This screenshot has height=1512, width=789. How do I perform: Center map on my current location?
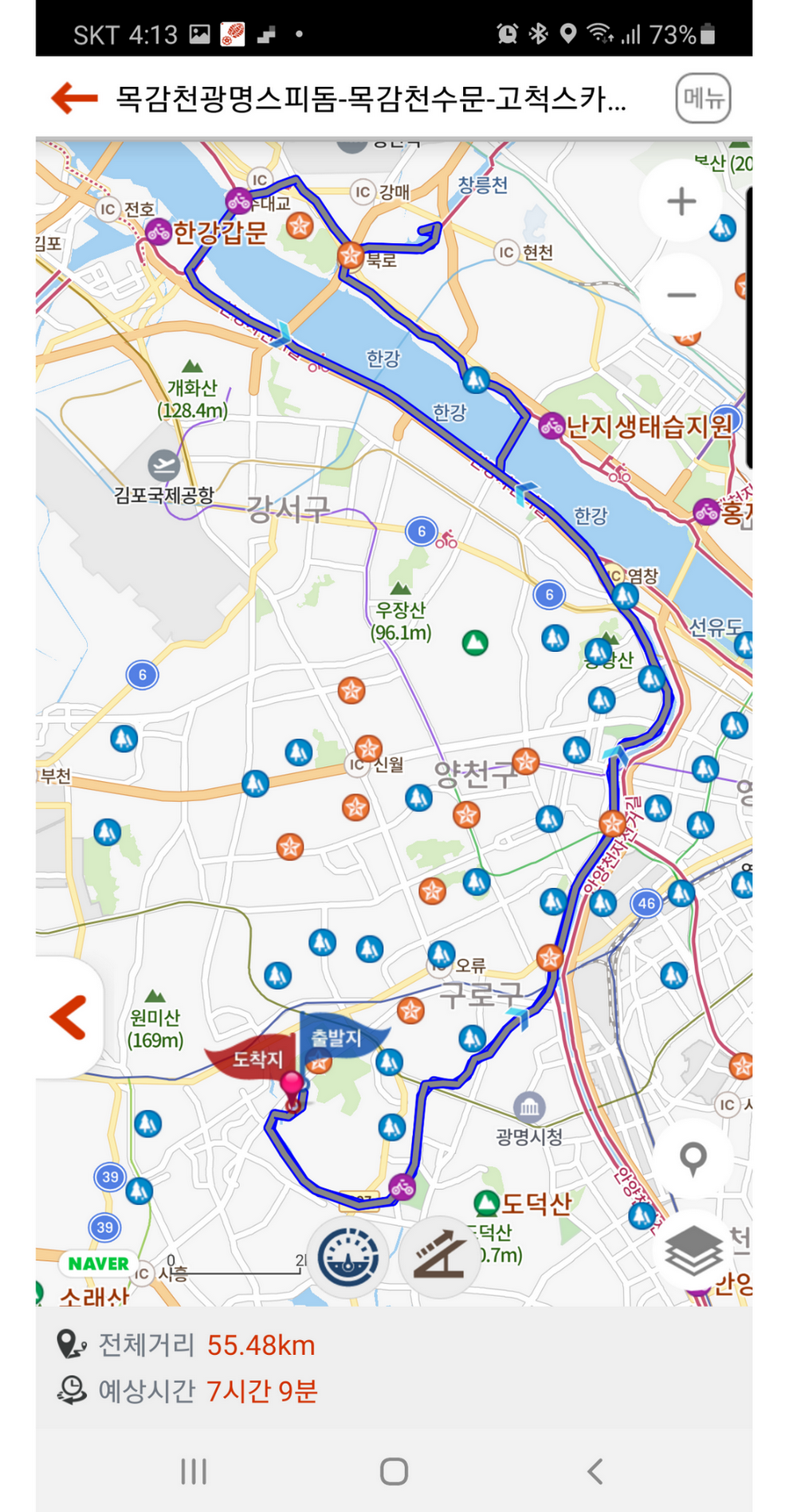(693, 1157)
